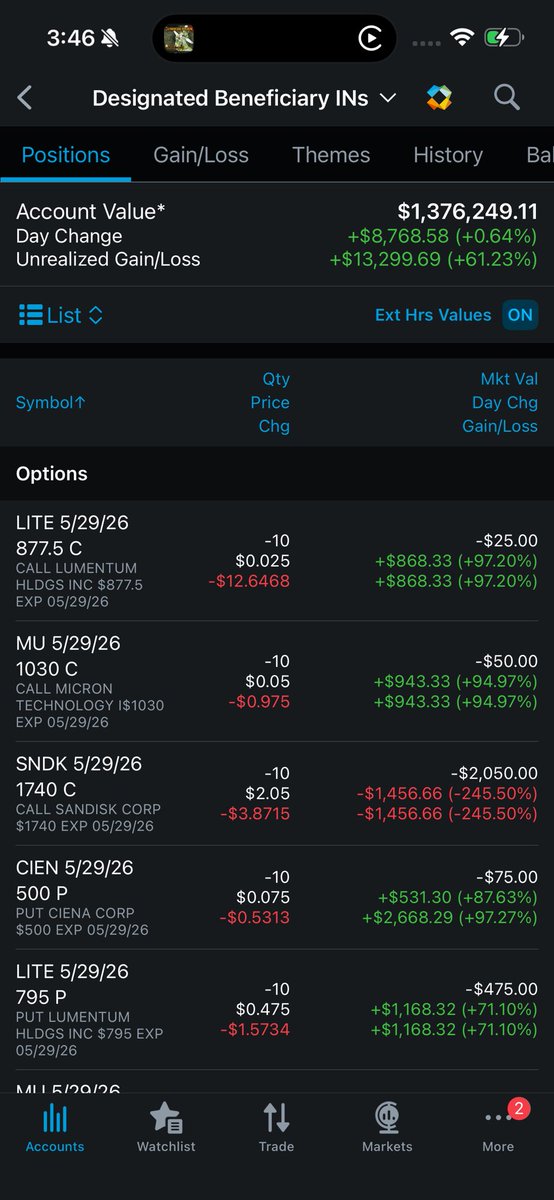Sort positions by the Symbol column
The height and width of the screenshot is (1200, 554).
point(51,403)
